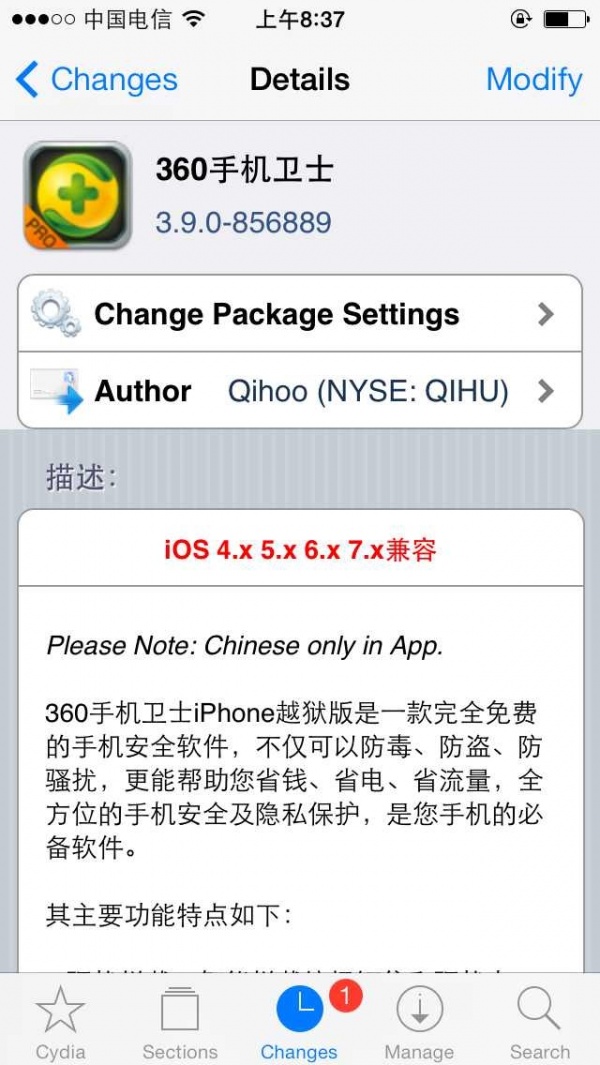Go to the Search tab
Viewport: 600px width, 1065px height.
coord(539,1022)
